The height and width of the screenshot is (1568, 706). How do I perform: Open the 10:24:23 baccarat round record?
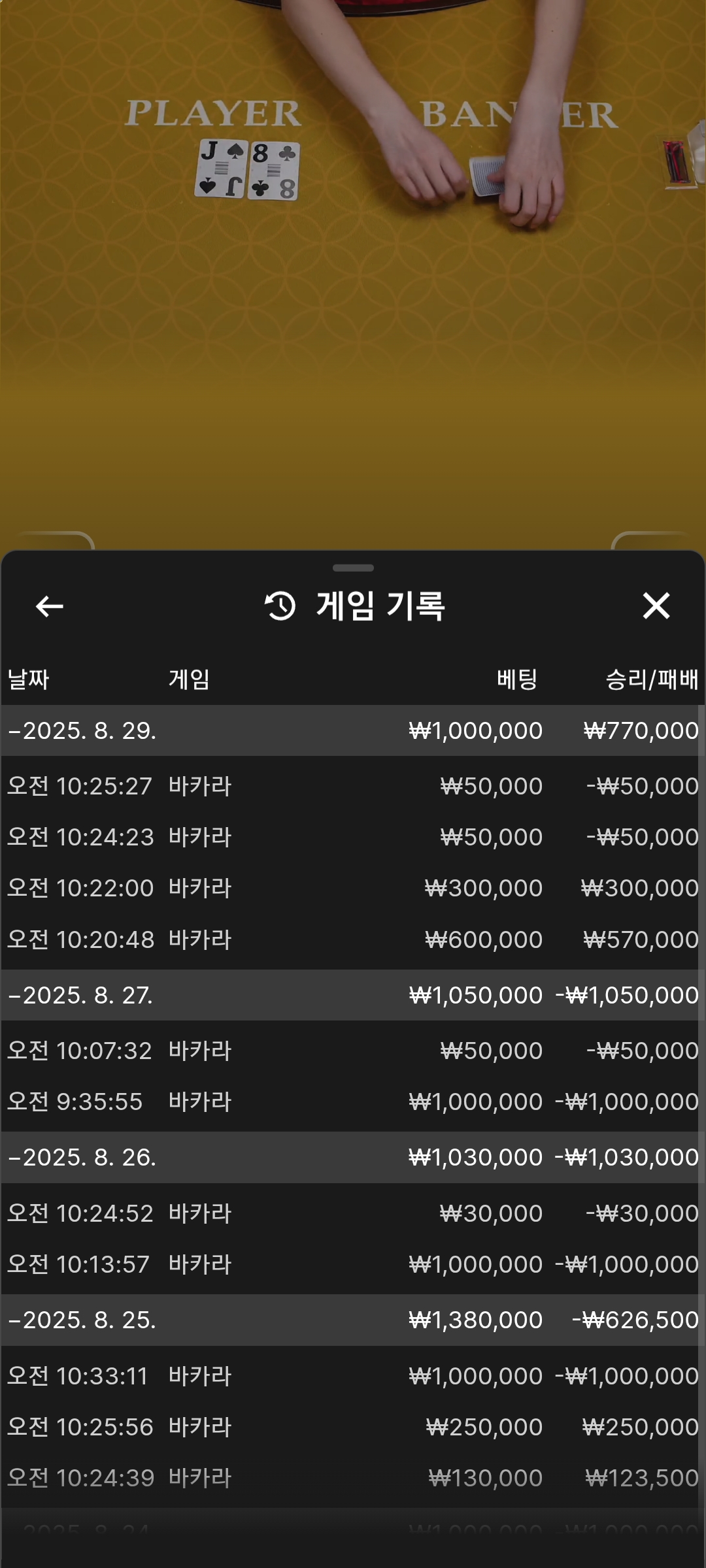pos(353,837)
